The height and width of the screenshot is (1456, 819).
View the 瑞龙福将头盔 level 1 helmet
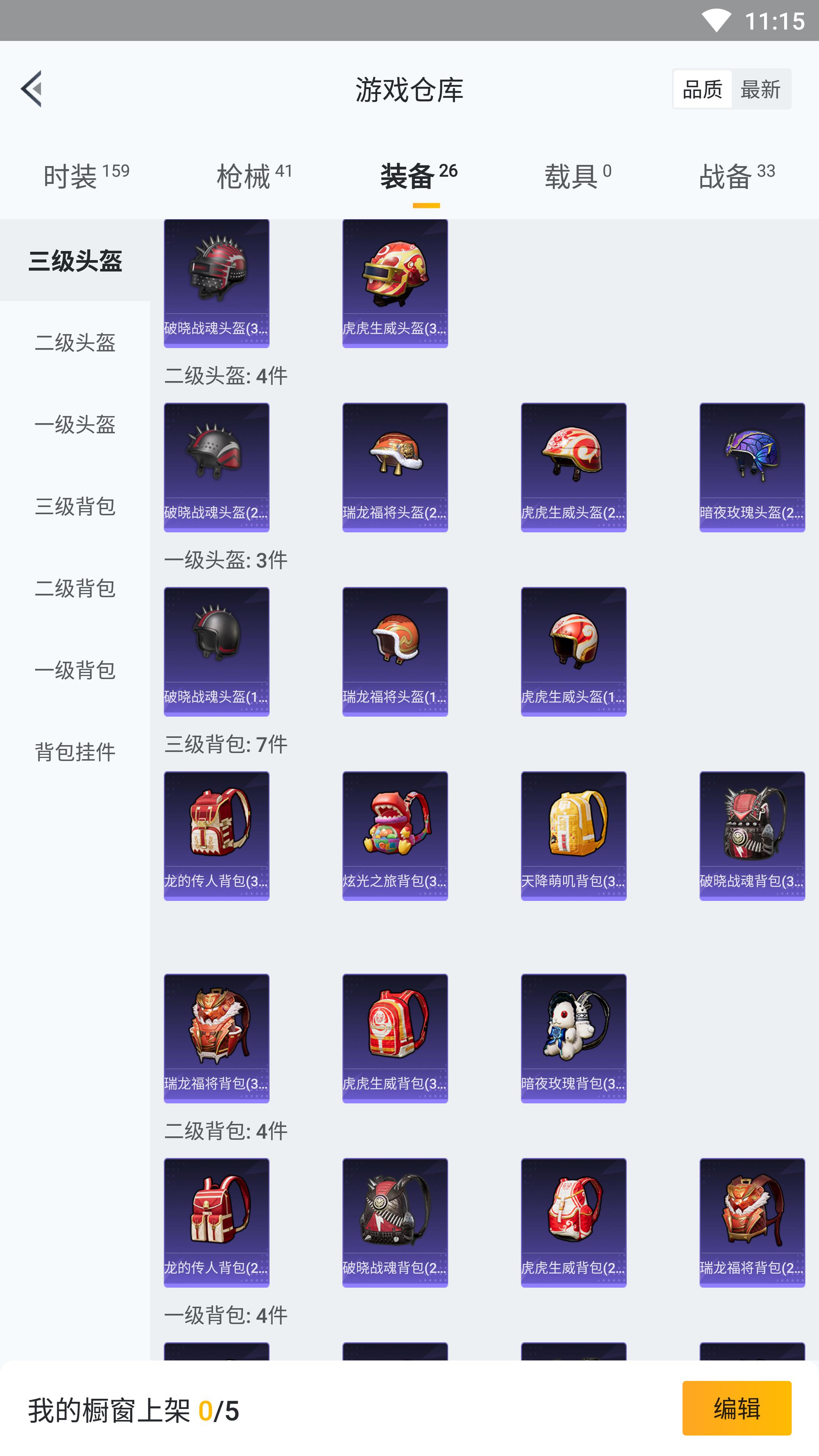pyautogui.click(x=394, y=651)
